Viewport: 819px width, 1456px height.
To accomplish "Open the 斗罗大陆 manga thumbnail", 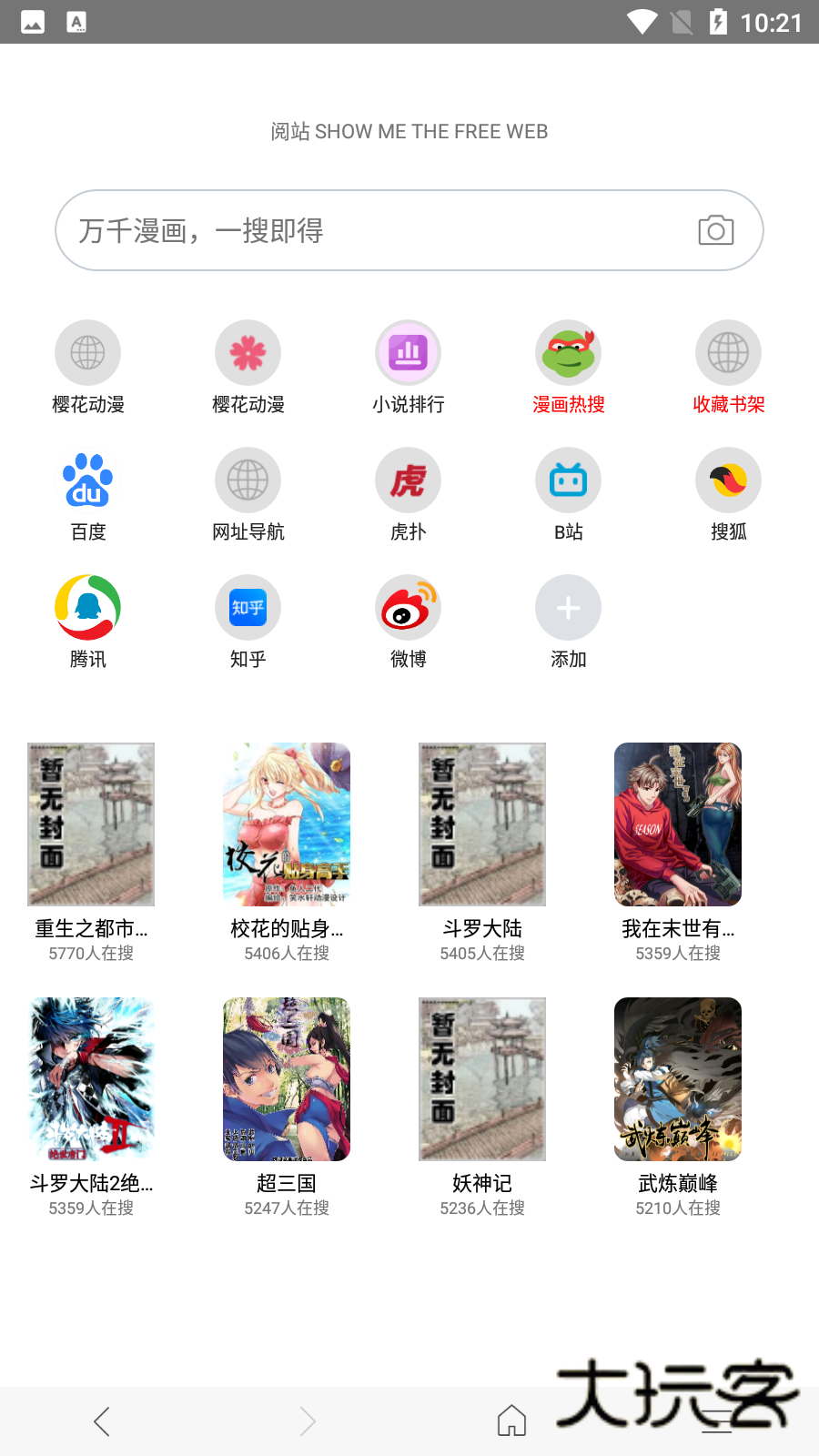I will (481, 824).
